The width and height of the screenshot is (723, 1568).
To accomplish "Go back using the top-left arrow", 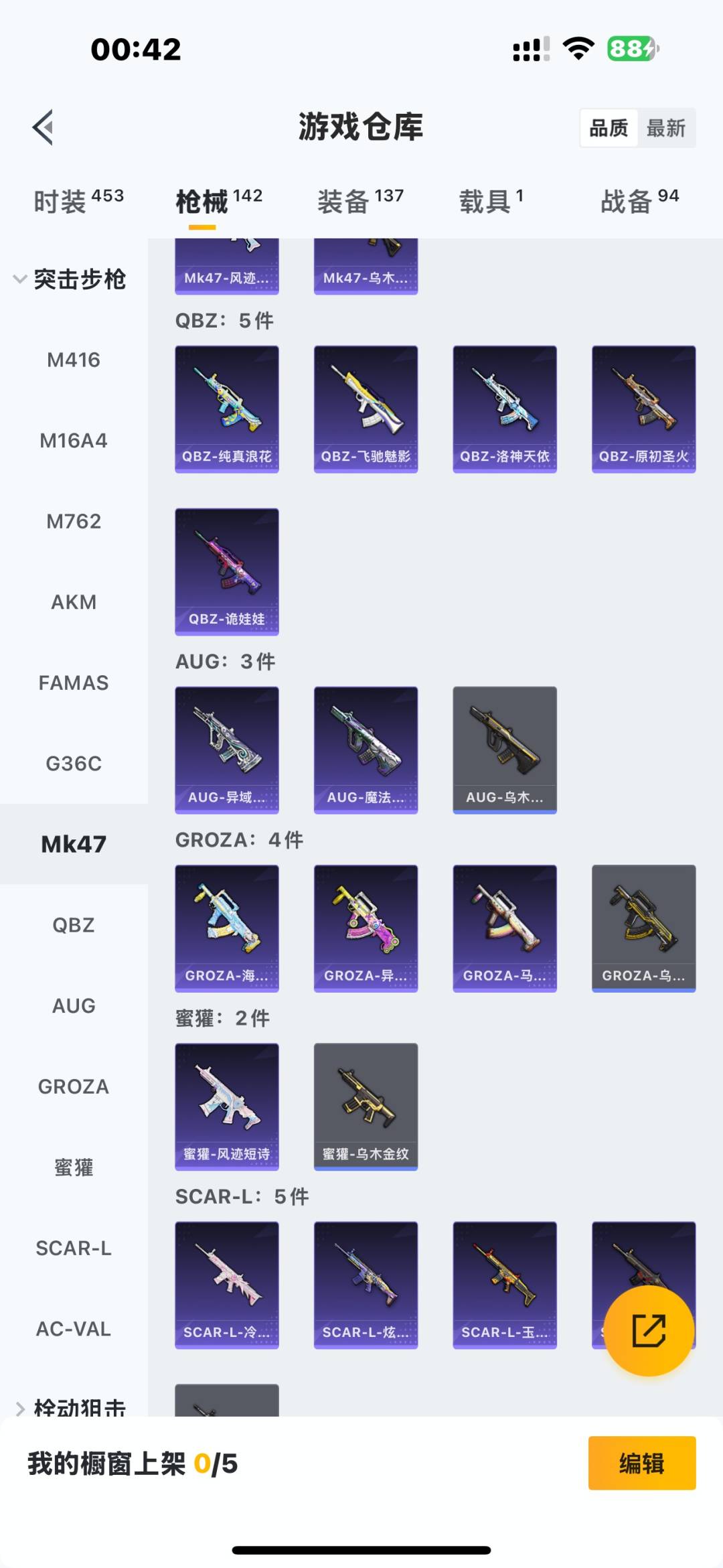I will [44, 127].
